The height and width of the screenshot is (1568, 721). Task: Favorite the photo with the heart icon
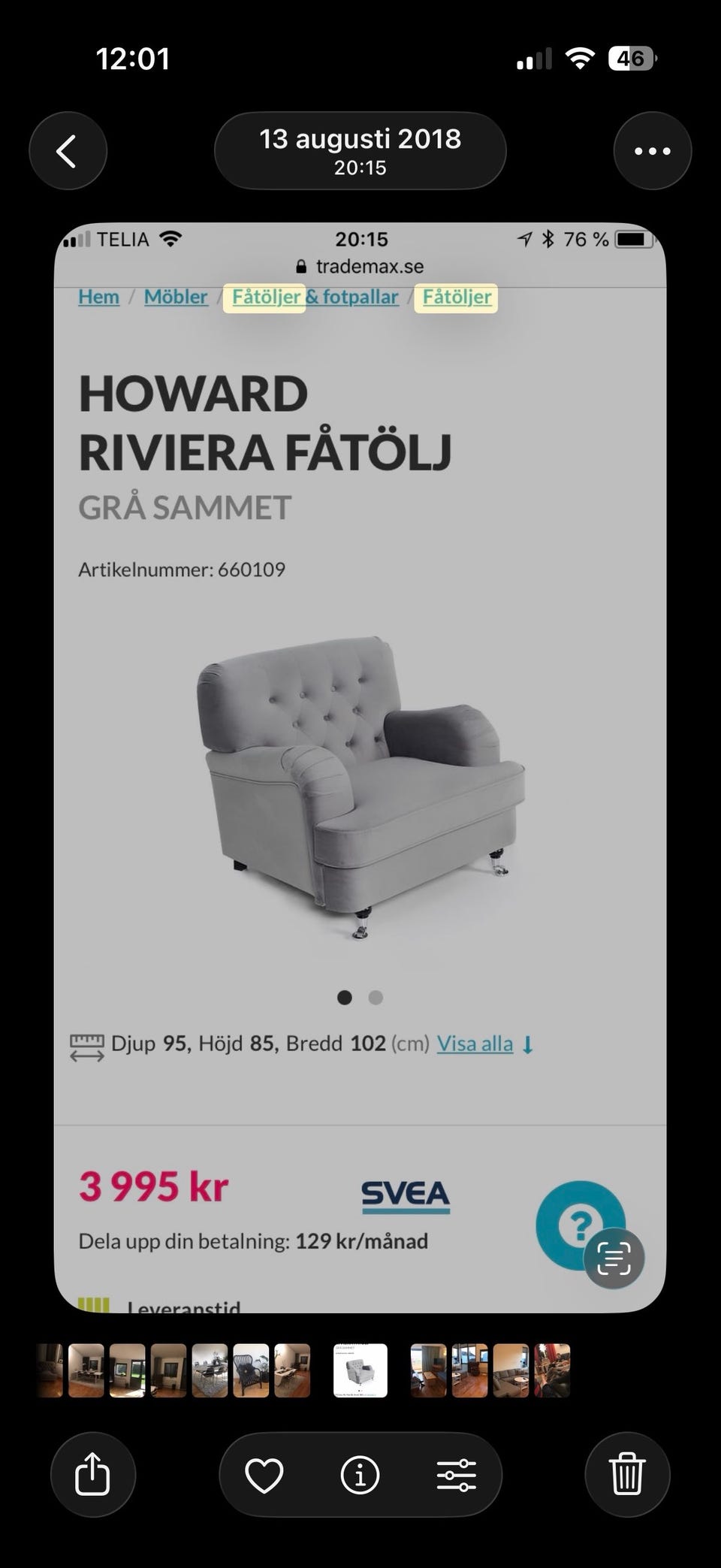click(262, 1474)
